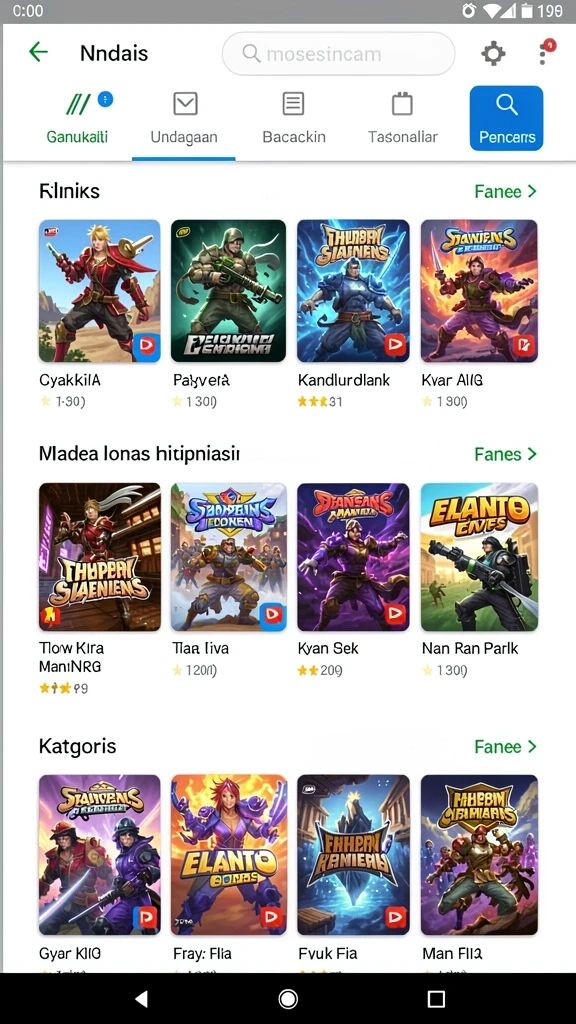This screenshot has height=1024, width=576.
Task: Select the Bacackin tab
Action: [x=294, y=118]
